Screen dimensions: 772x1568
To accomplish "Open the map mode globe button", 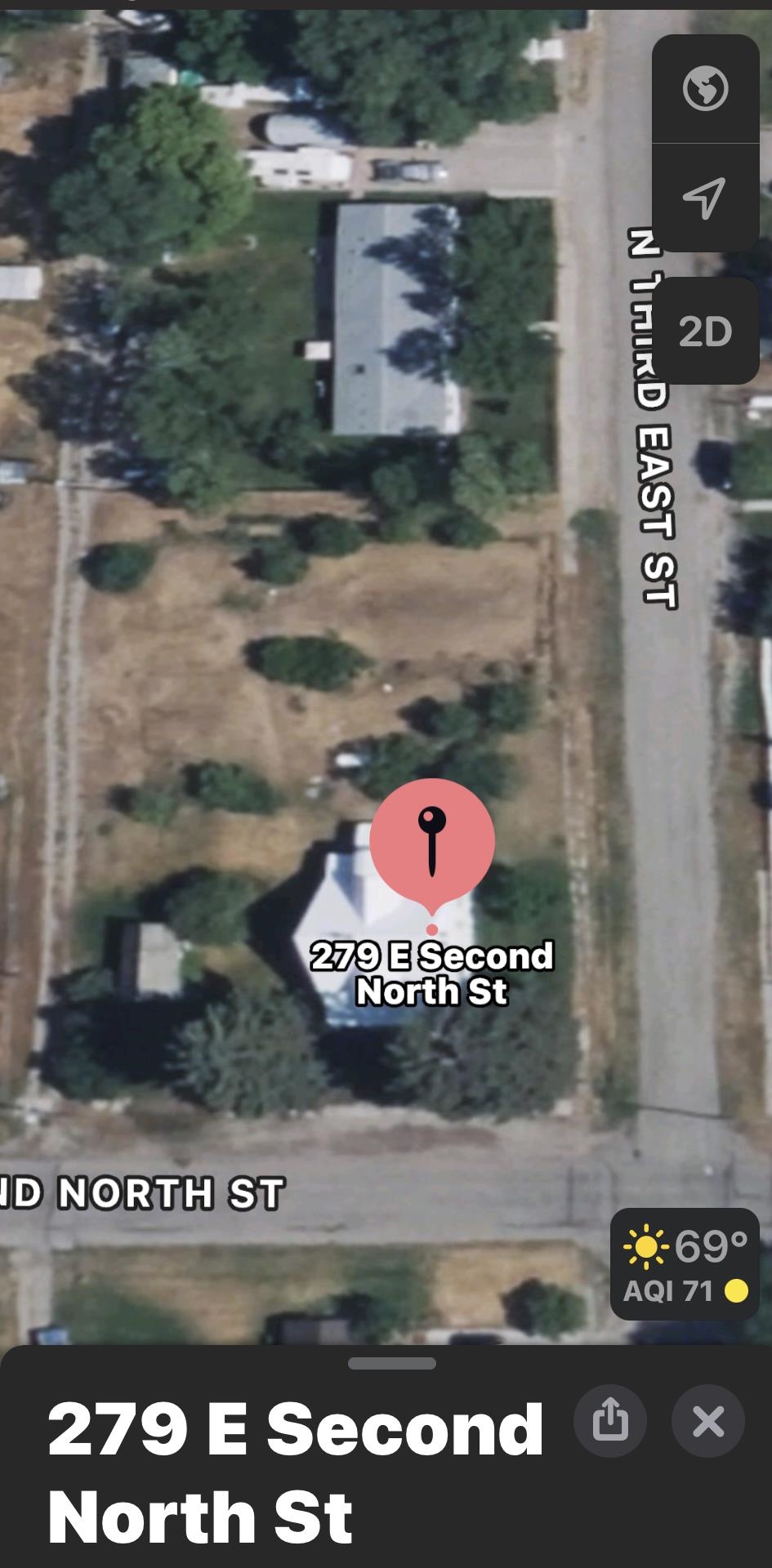I will pos(705,89).
